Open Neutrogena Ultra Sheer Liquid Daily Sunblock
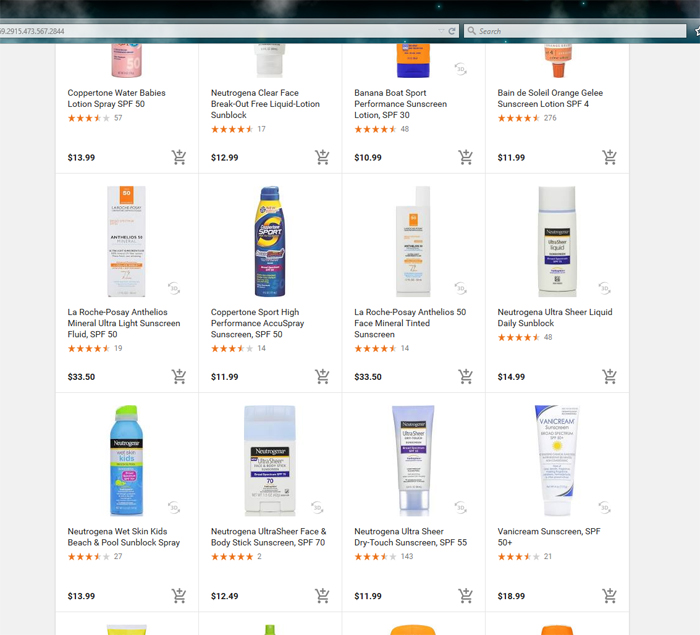Viewport: 700px width, 635px height. (x=555, y=318)
